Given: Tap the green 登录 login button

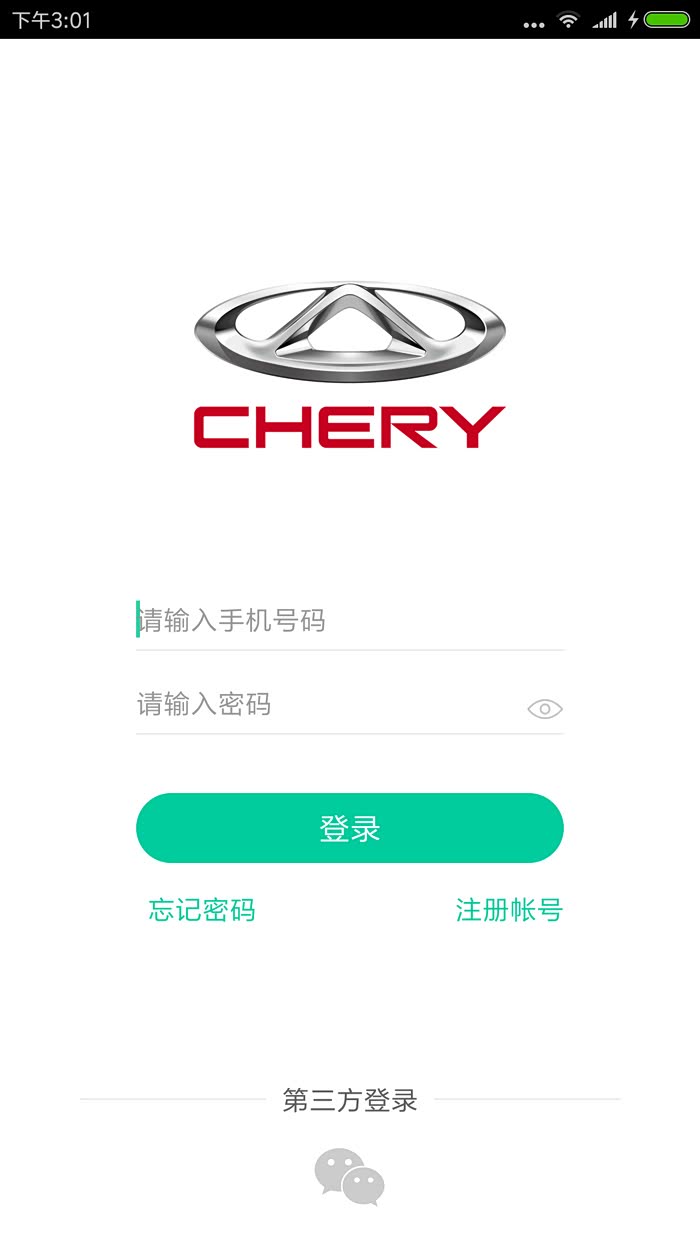Looking at the screenshot, I should pos(350,828).
